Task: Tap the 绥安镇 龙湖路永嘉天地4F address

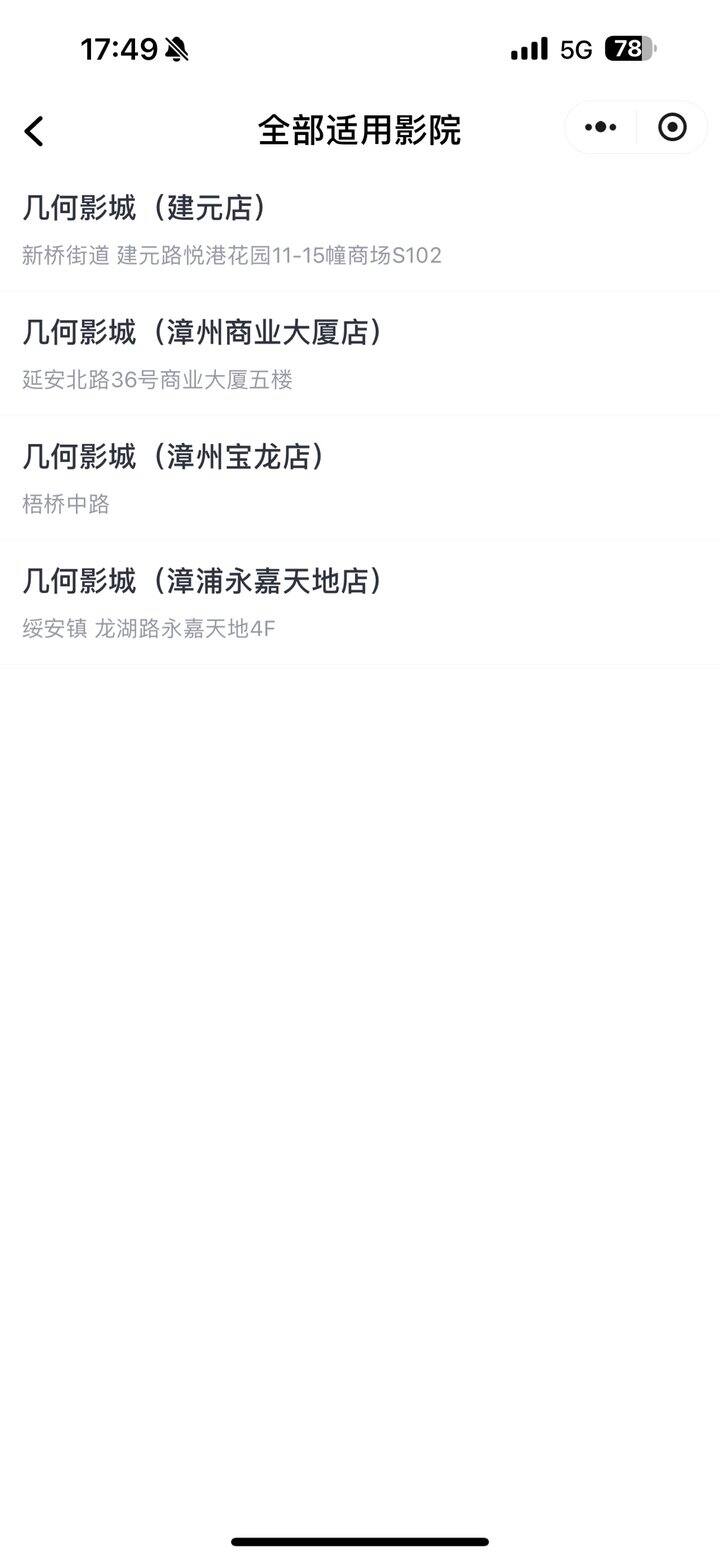Action: (147, 629)
